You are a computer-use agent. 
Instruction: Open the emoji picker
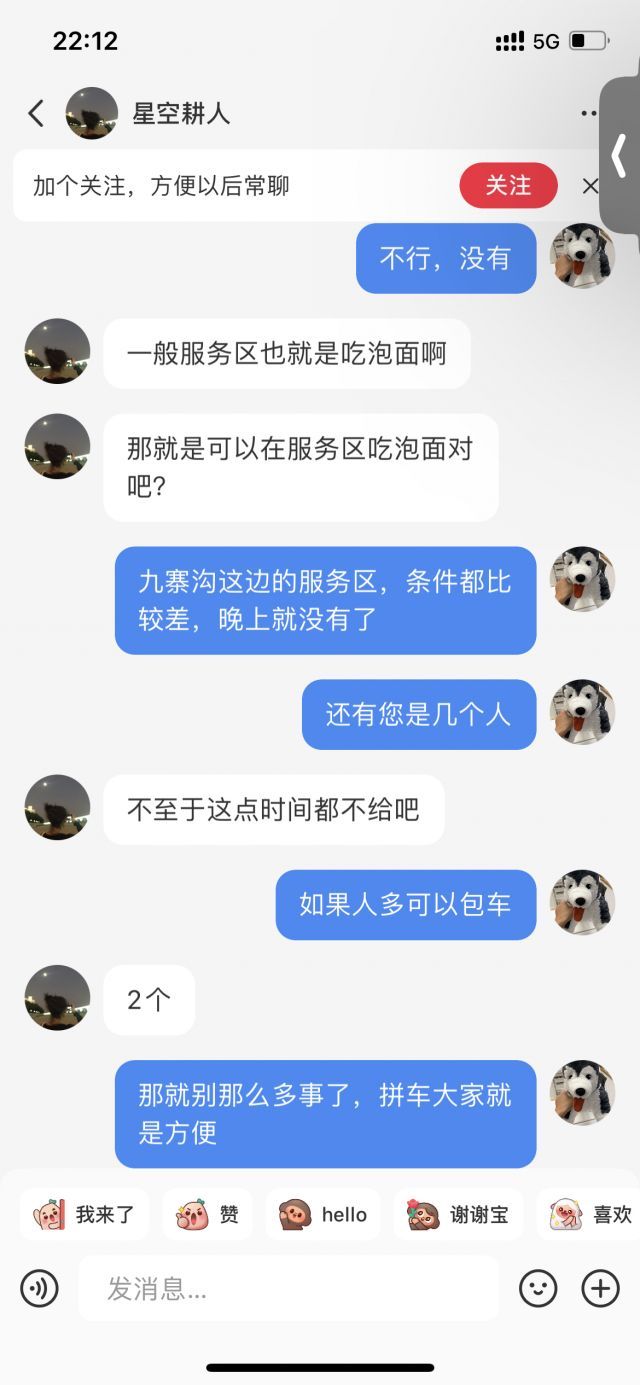tap(538, 1288)
